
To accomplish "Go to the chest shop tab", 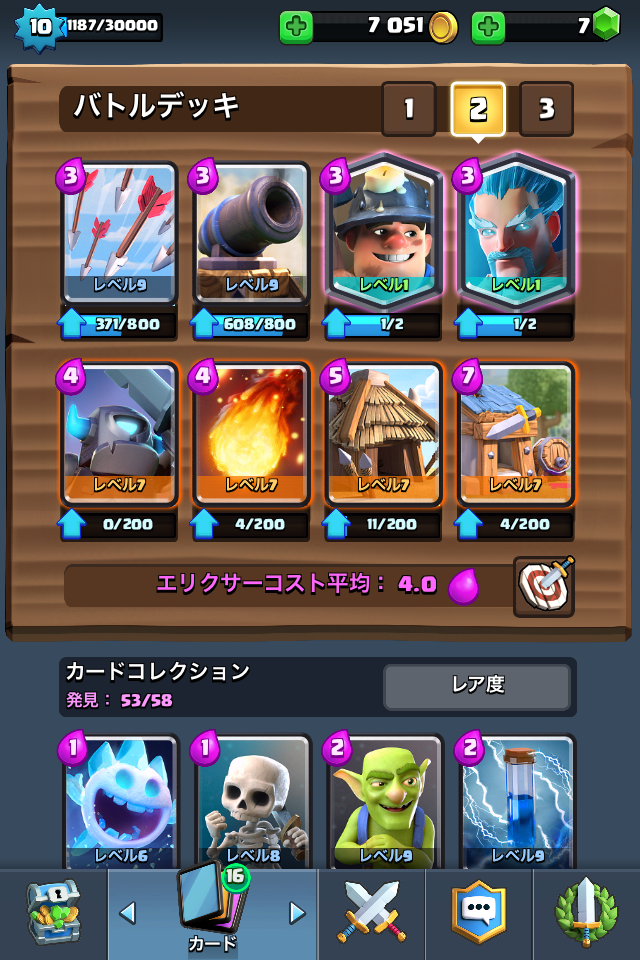I will click(53, 913).
